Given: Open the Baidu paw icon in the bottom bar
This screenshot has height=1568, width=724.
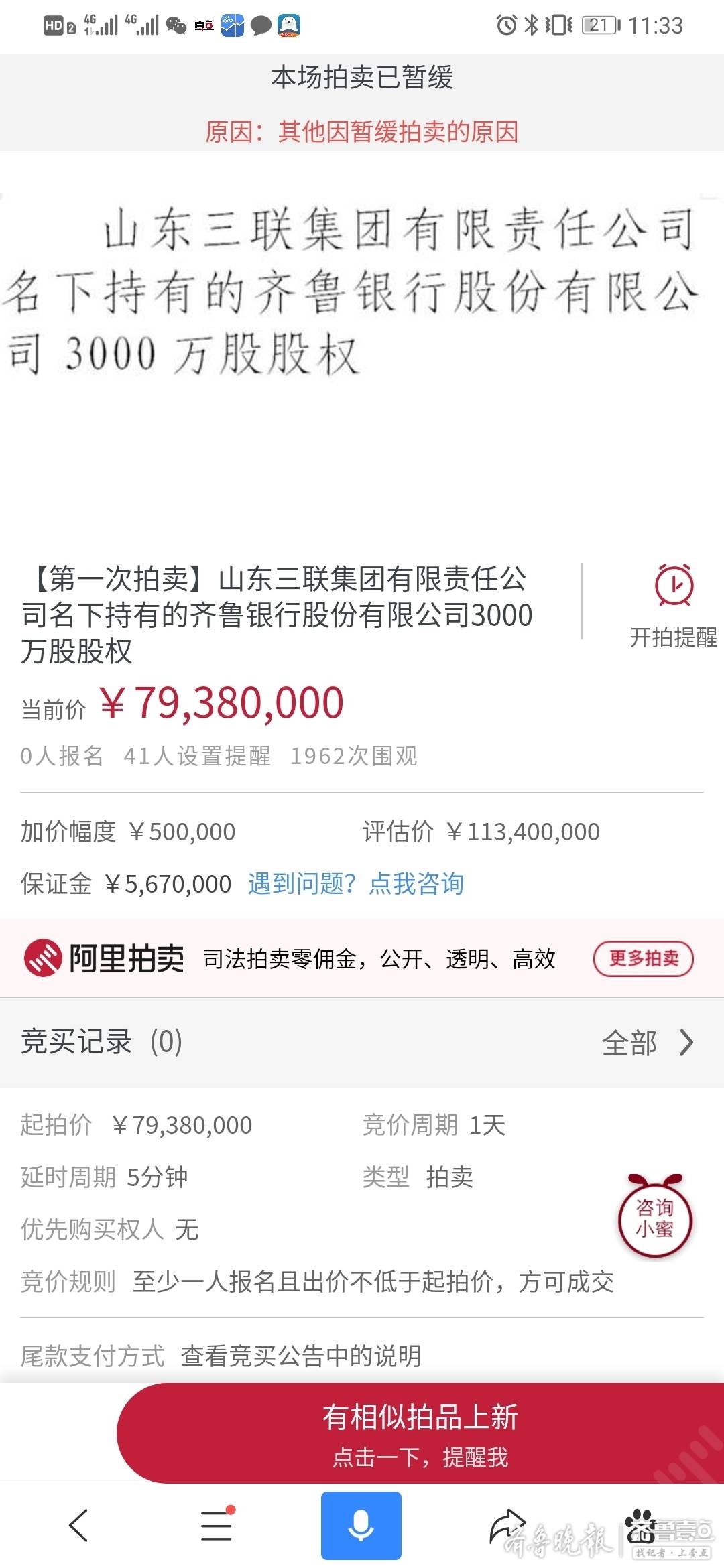Looking at the screenshot, I should point(641,1526).
